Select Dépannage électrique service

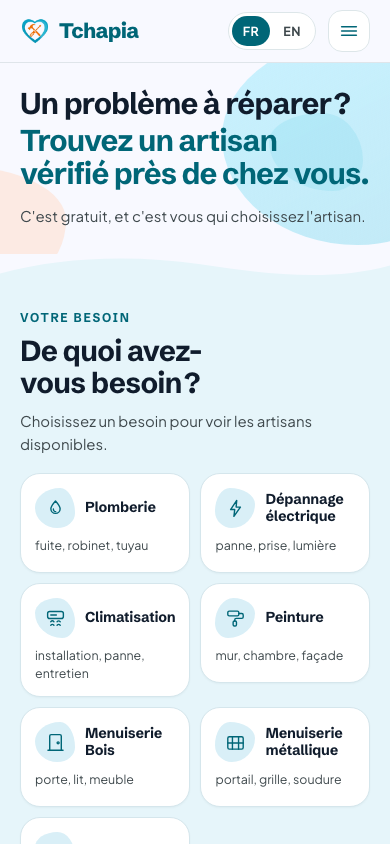pyautogui.click(x=285, y=523)
